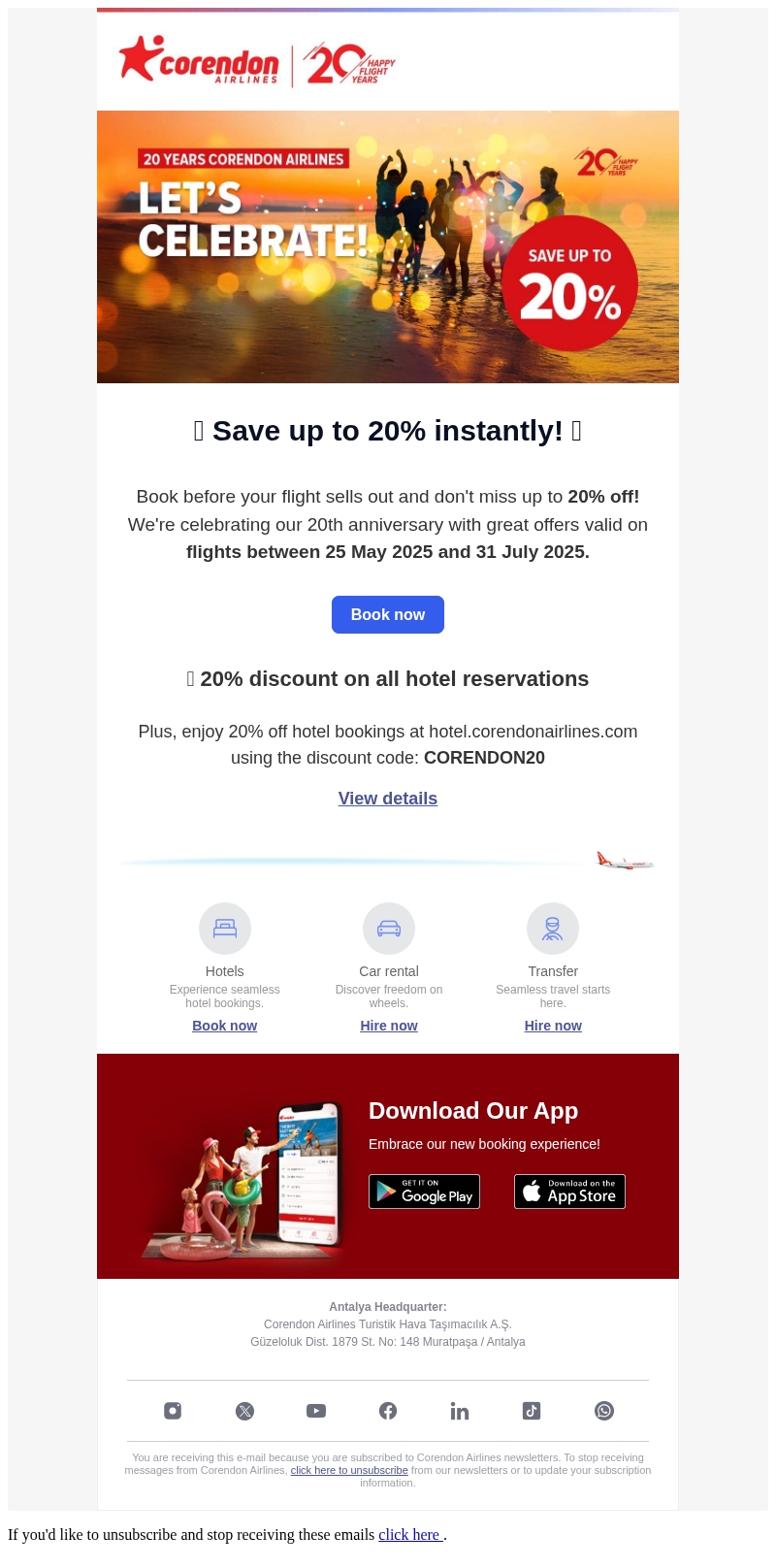Open the X social icon
Image resolution: width=776 pixels, height=1568 pixels.
coord(244,1411)
